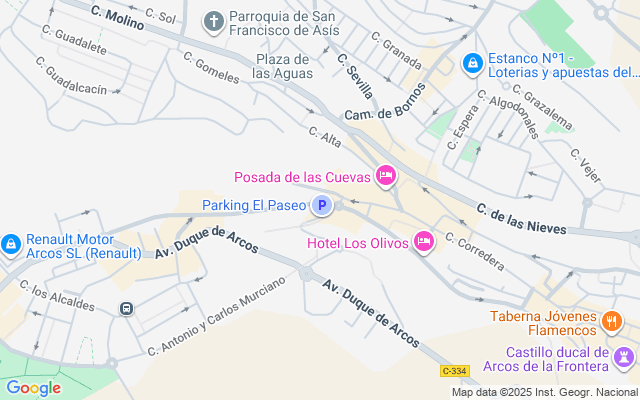Tap the bus stop icon near C. los Alcaldes
This screenshot has height=400, width=640.
127,308
